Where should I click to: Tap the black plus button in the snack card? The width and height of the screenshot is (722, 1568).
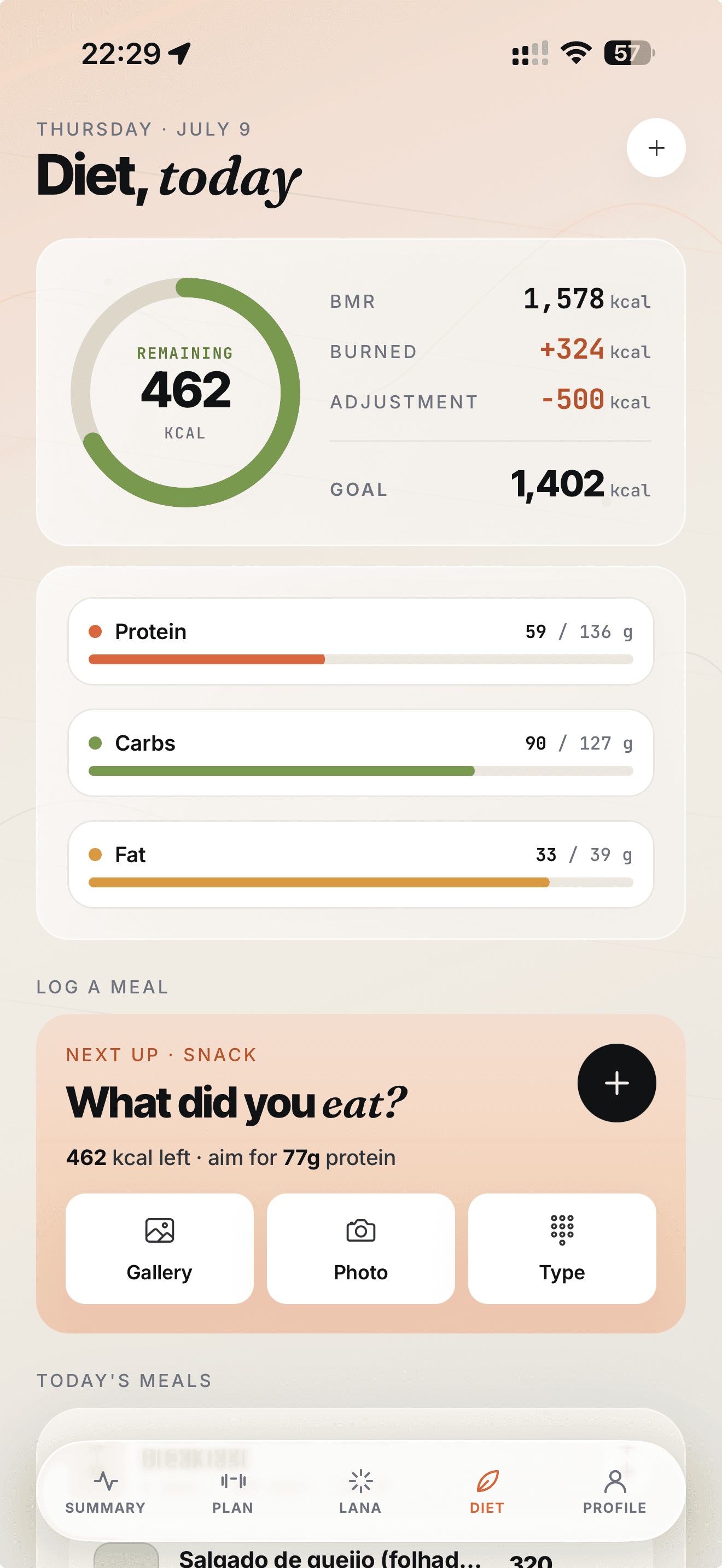coord(616,1083)
